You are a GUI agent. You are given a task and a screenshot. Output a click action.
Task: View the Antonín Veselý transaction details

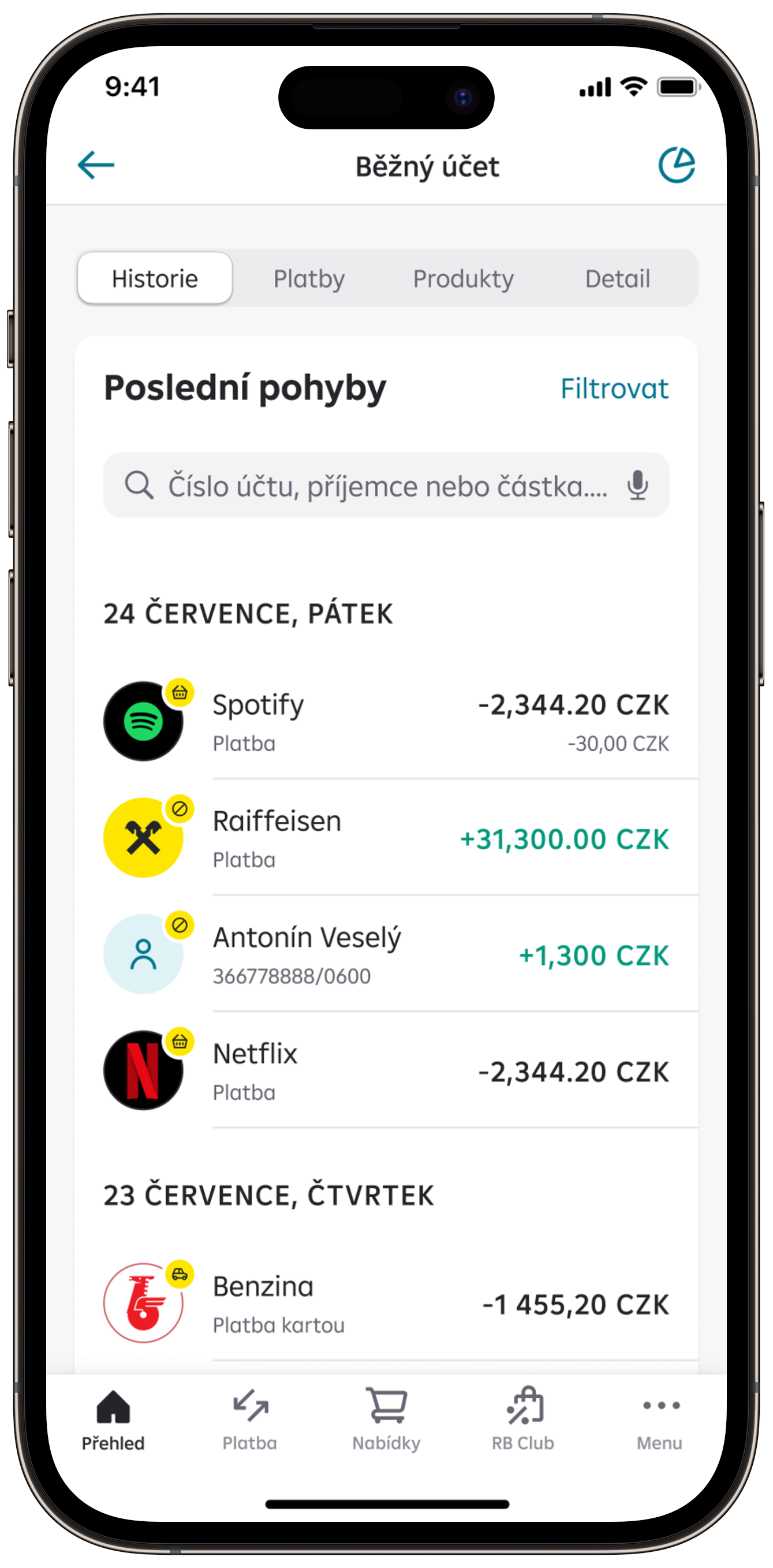pos(386,954)
